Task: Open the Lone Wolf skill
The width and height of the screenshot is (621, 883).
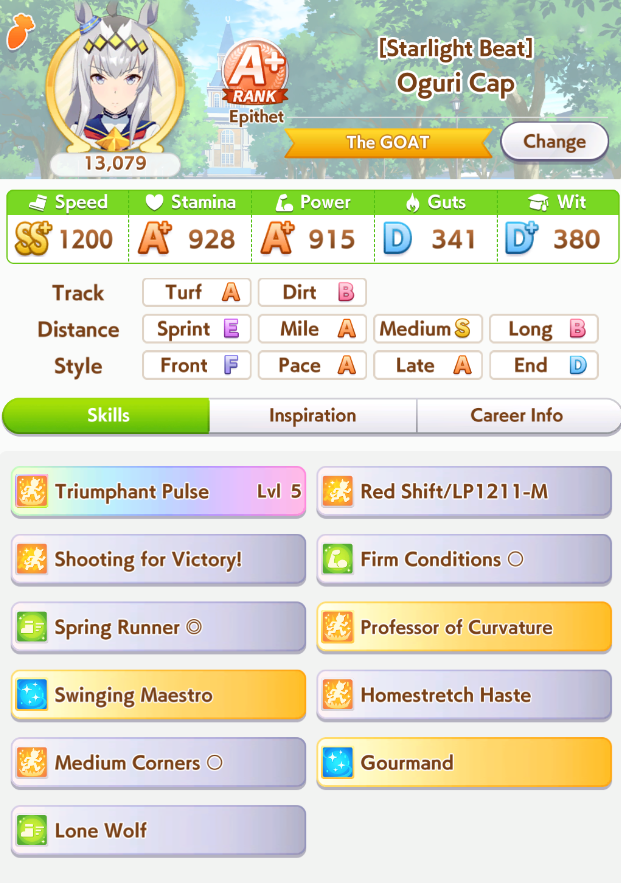Action: pos(158,831)
